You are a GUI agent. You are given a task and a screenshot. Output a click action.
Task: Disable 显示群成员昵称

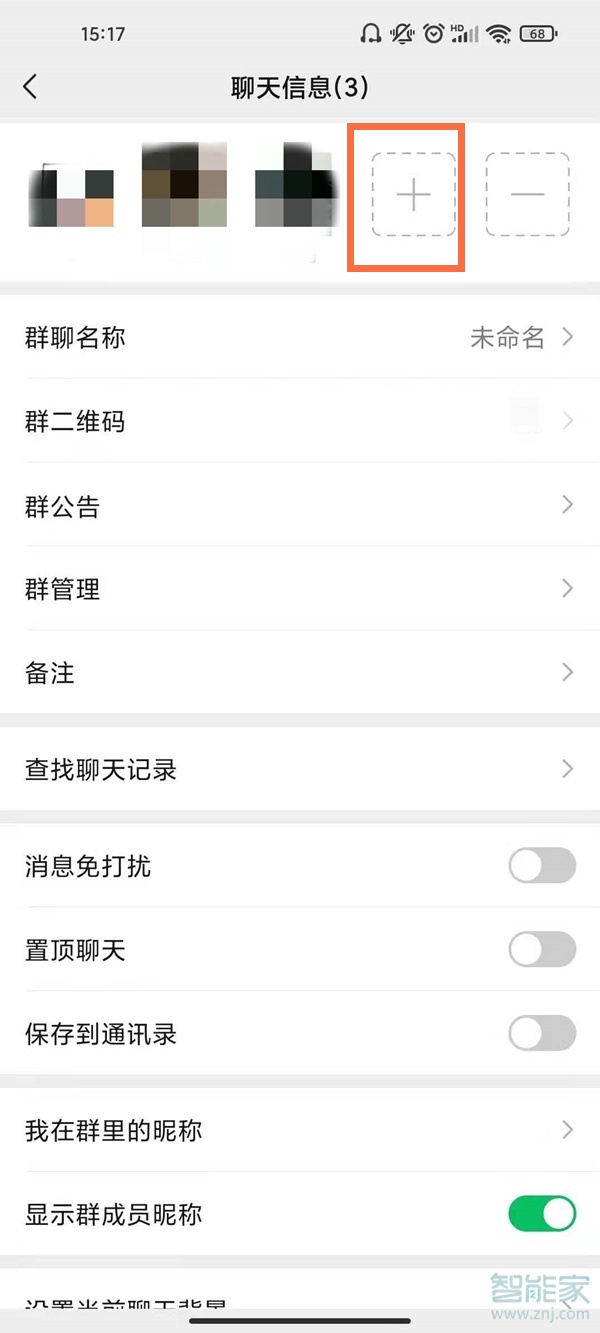[542, 1214]
